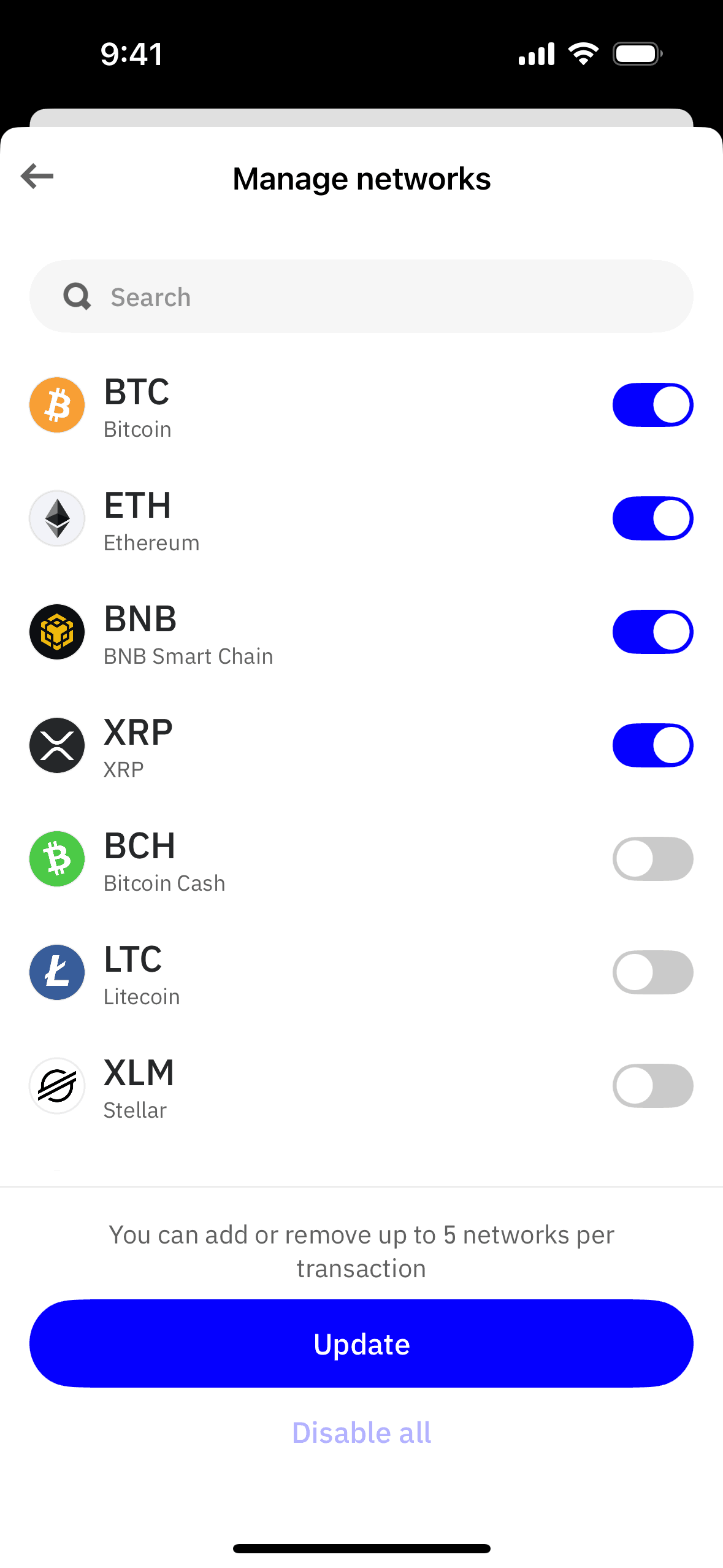This screenshot has width=723, height=1568.
Task: Select Disable all networks
Action: [361, 1433]
